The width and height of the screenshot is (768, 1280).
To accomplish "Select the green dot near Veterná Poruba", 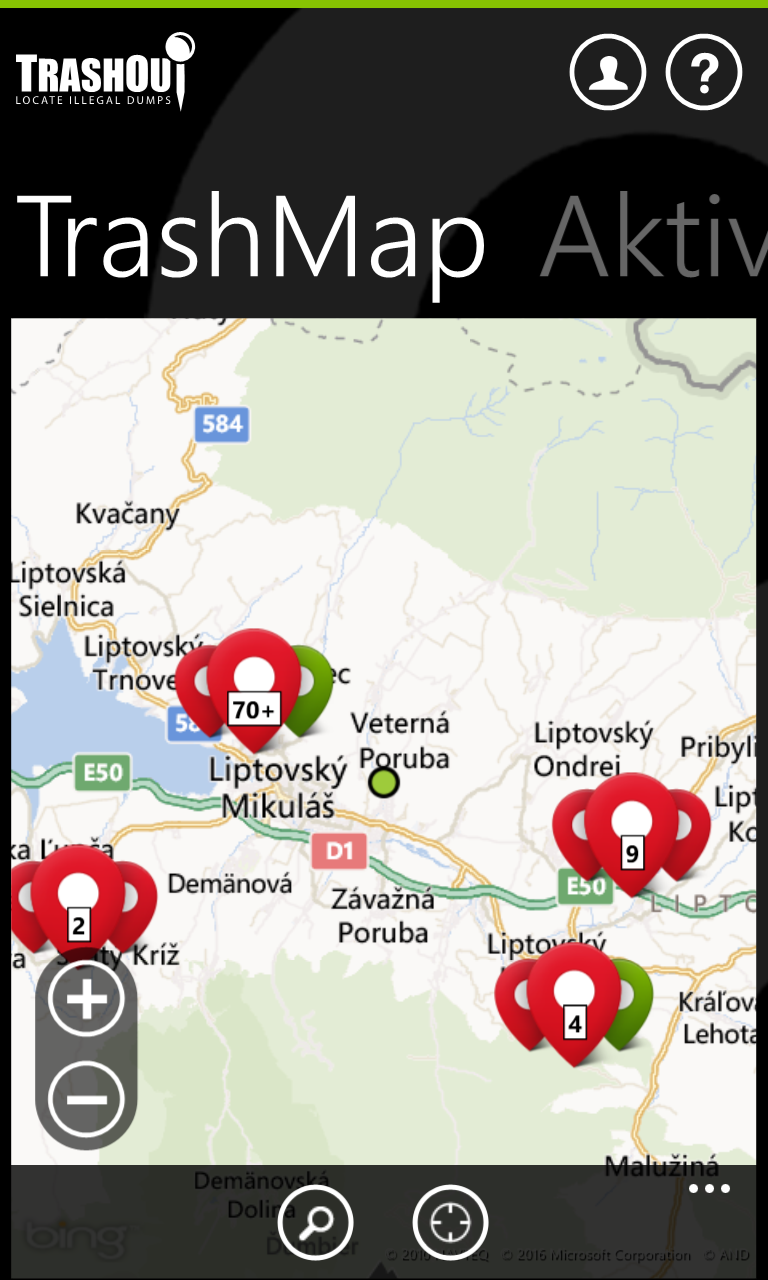I will pos(384,782).
